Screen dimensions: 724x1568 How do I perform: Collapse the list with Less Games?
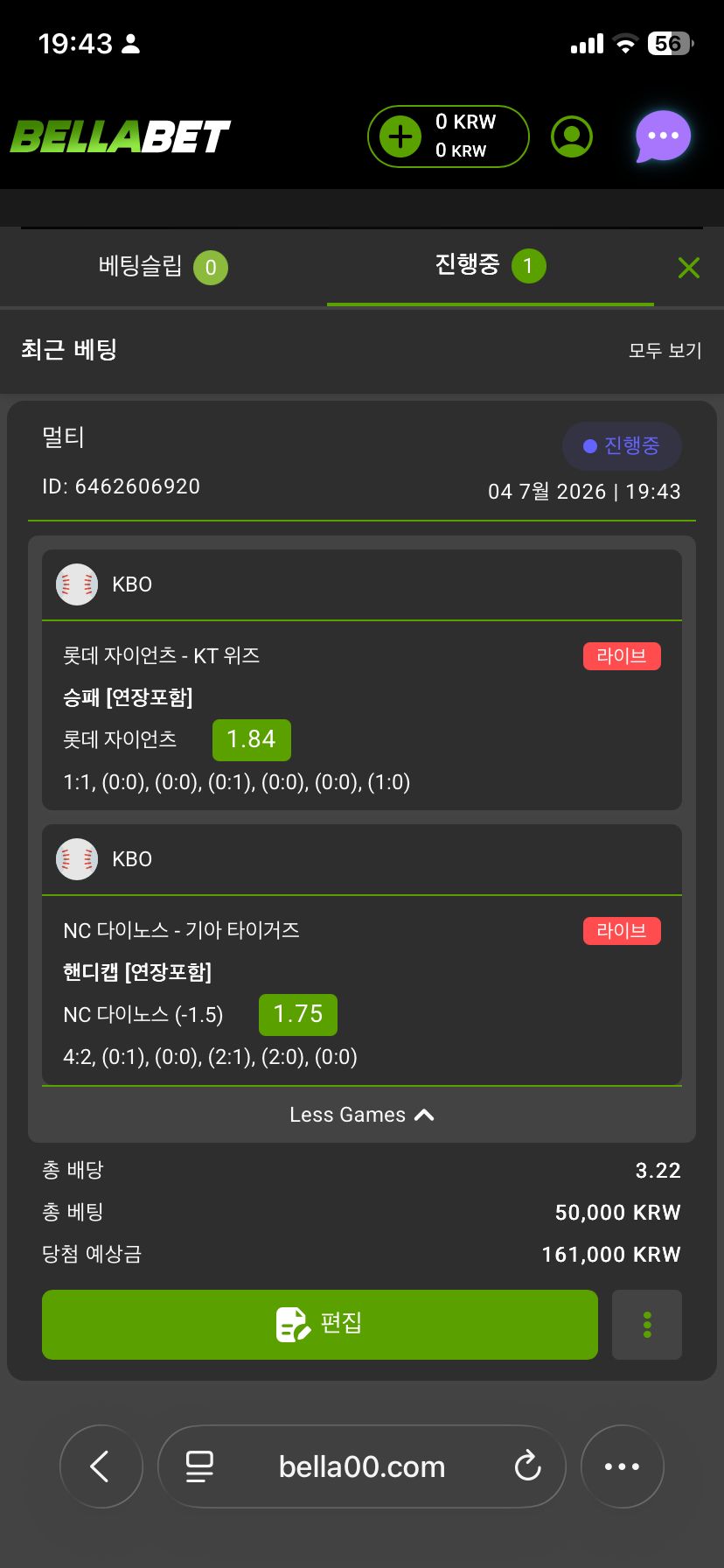(x=362, y=1115)
